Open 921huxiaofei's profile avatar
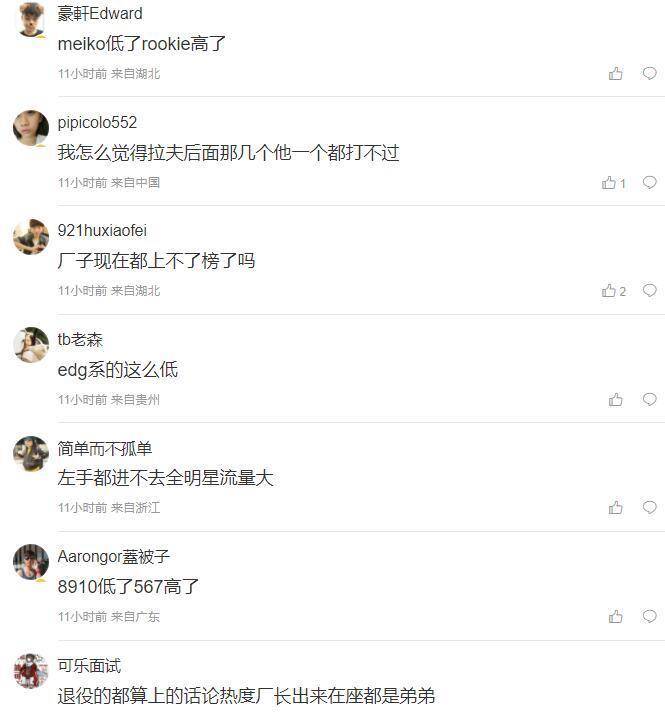665x715 pixels. point(31,237)
